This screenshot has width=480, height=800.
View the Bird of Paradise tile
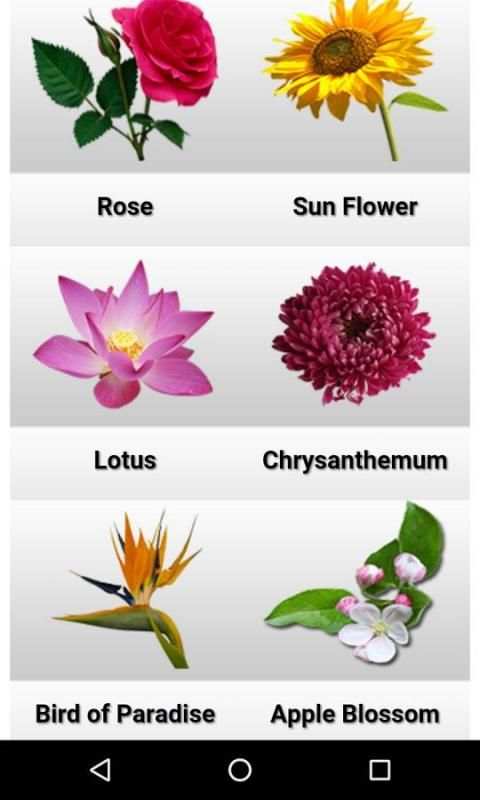125,619
